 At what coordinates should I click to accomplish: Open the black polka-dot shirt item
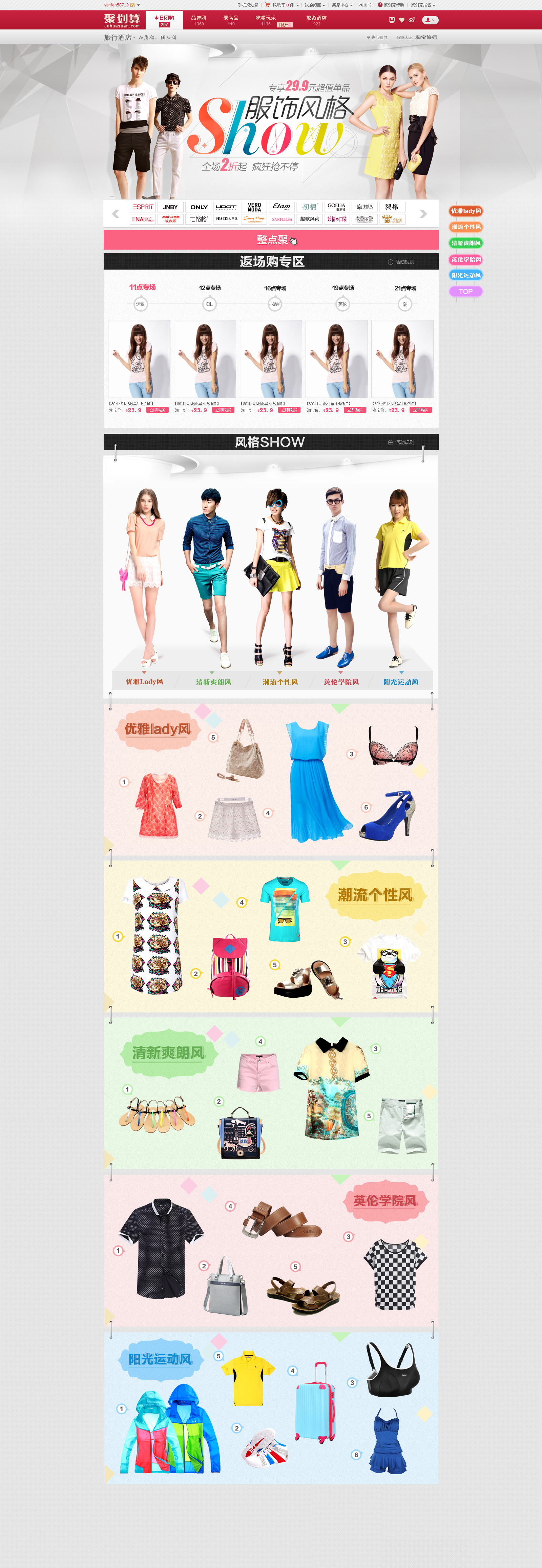pyautogui.click(x=160, y=1248)
